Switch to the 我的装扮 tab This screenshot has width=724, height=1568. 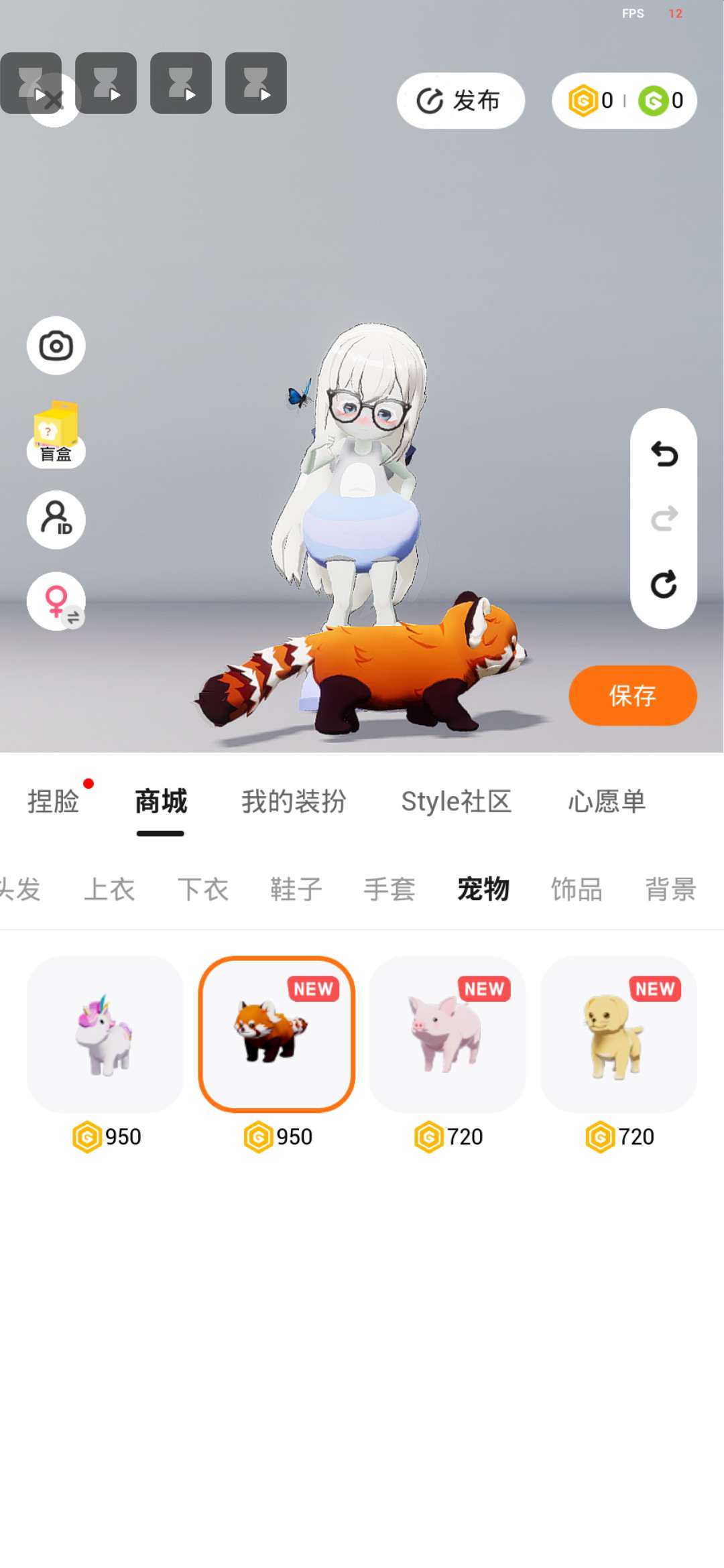[x=294, y=801]
